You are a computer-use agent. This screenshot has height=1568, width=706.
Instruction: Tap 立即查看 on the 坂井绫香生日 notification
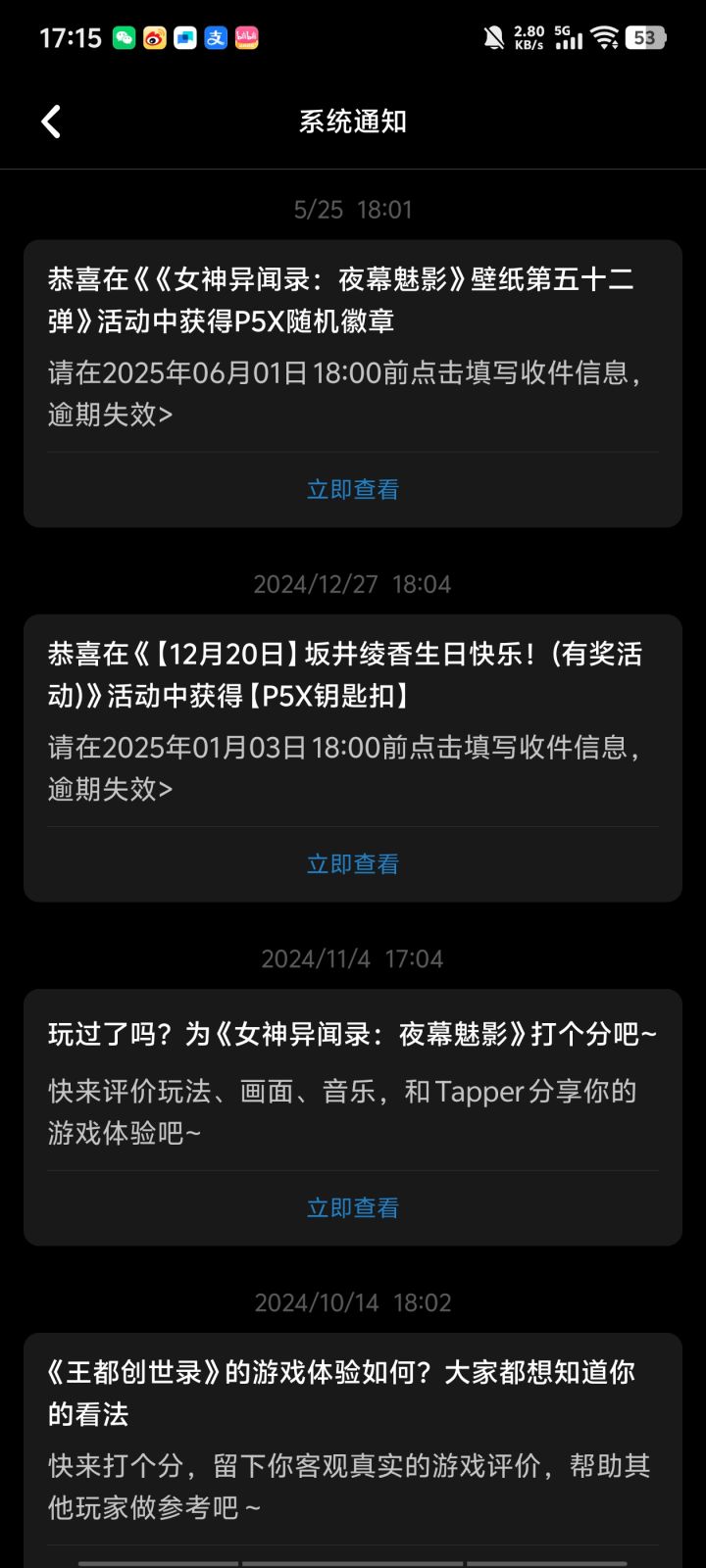pos(352,863)
